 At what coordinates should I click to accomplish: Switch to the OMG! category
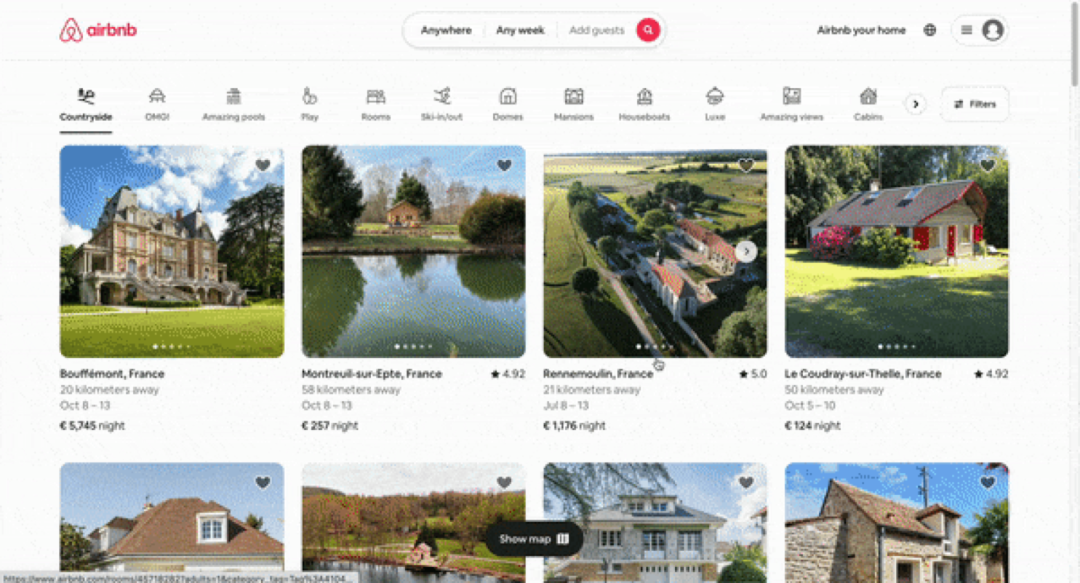(x=157, y=103)
